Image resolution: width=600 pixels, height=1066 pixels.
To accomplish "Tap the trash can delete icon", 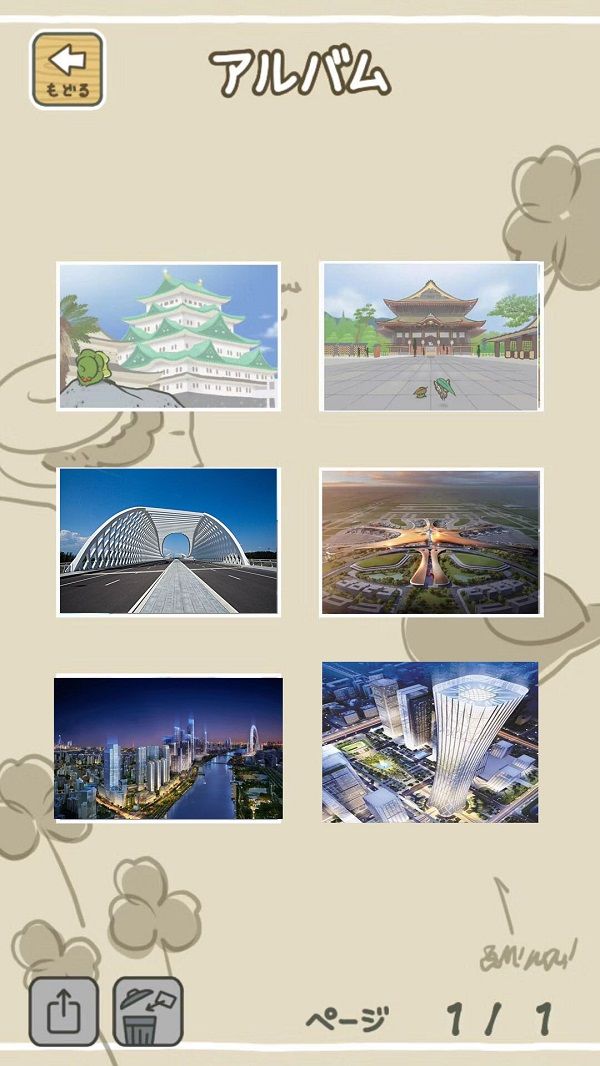I will 147,1011.
